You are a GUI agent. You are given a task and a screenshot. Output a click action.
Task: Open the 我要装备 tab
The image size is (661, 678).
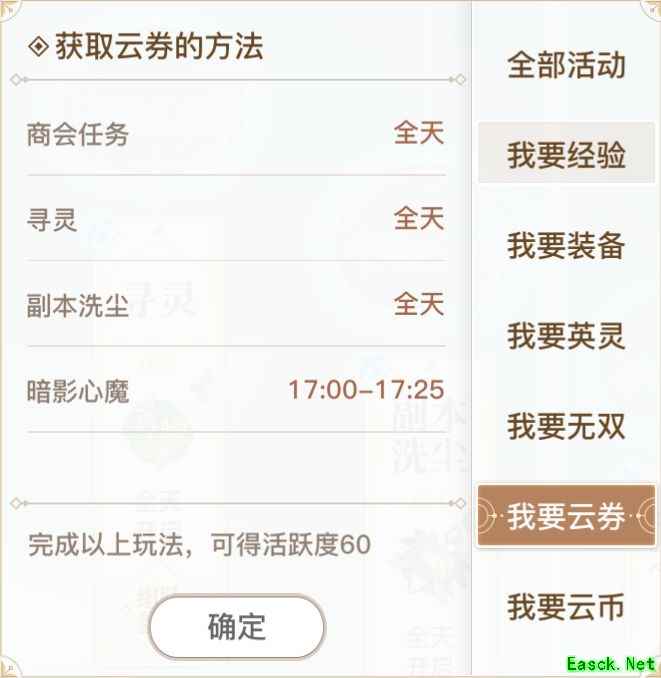click(x=566, y=246)
